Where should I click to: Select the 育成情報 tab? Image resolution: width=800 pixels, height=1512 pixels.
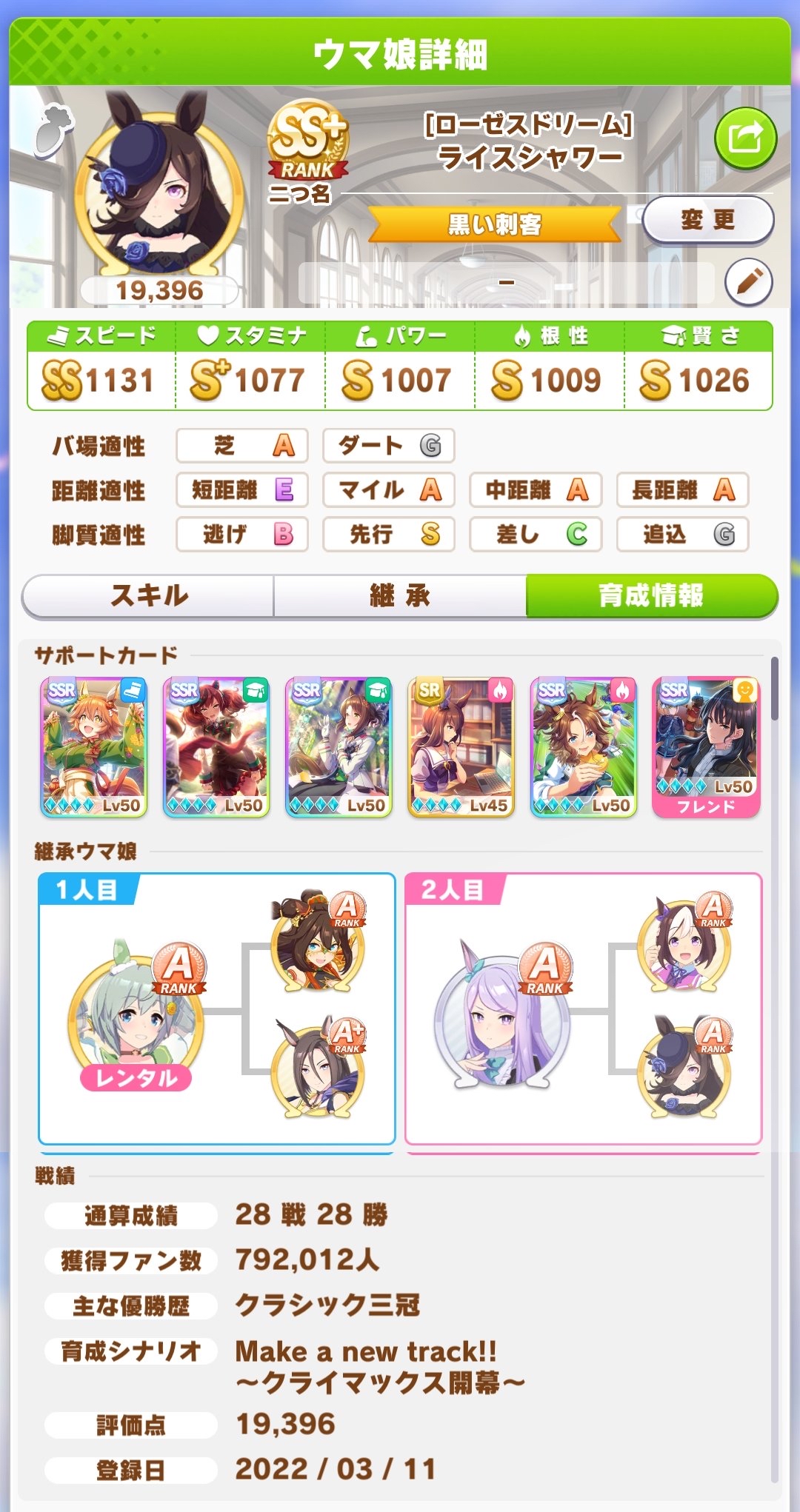[x=652, y=595]
